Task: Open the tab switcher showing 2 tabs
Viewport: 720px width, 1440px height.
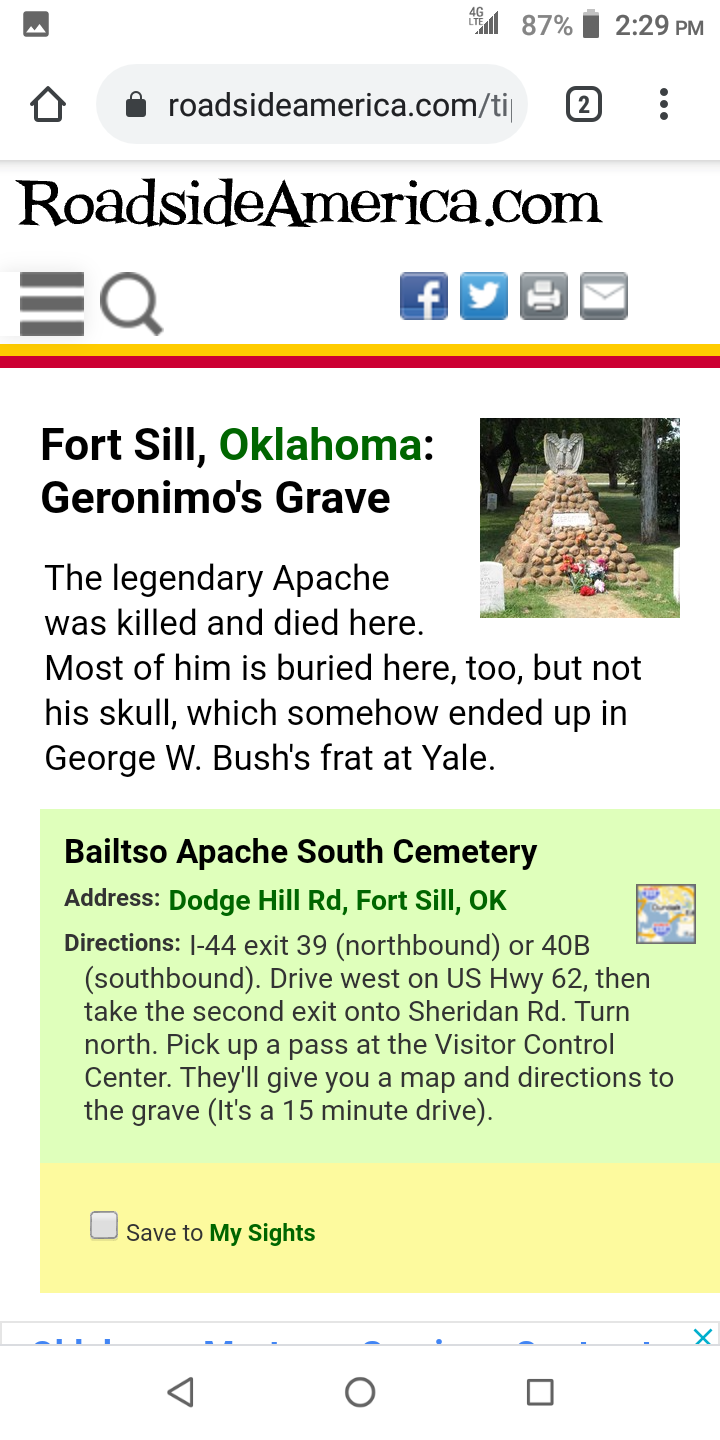Action: coord(584,105)
